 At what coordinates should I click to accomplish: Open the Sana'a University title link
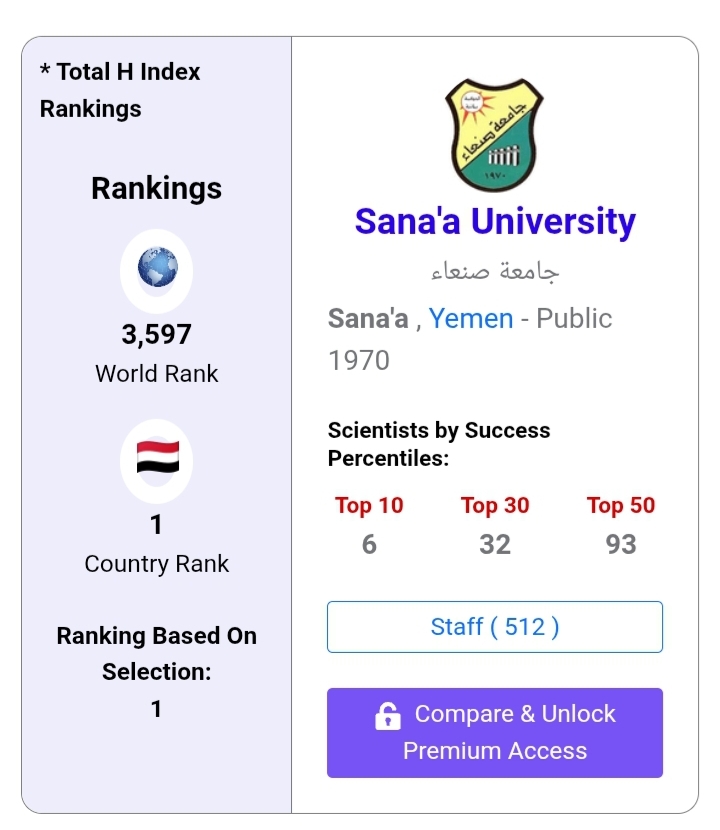coord(495,221)
